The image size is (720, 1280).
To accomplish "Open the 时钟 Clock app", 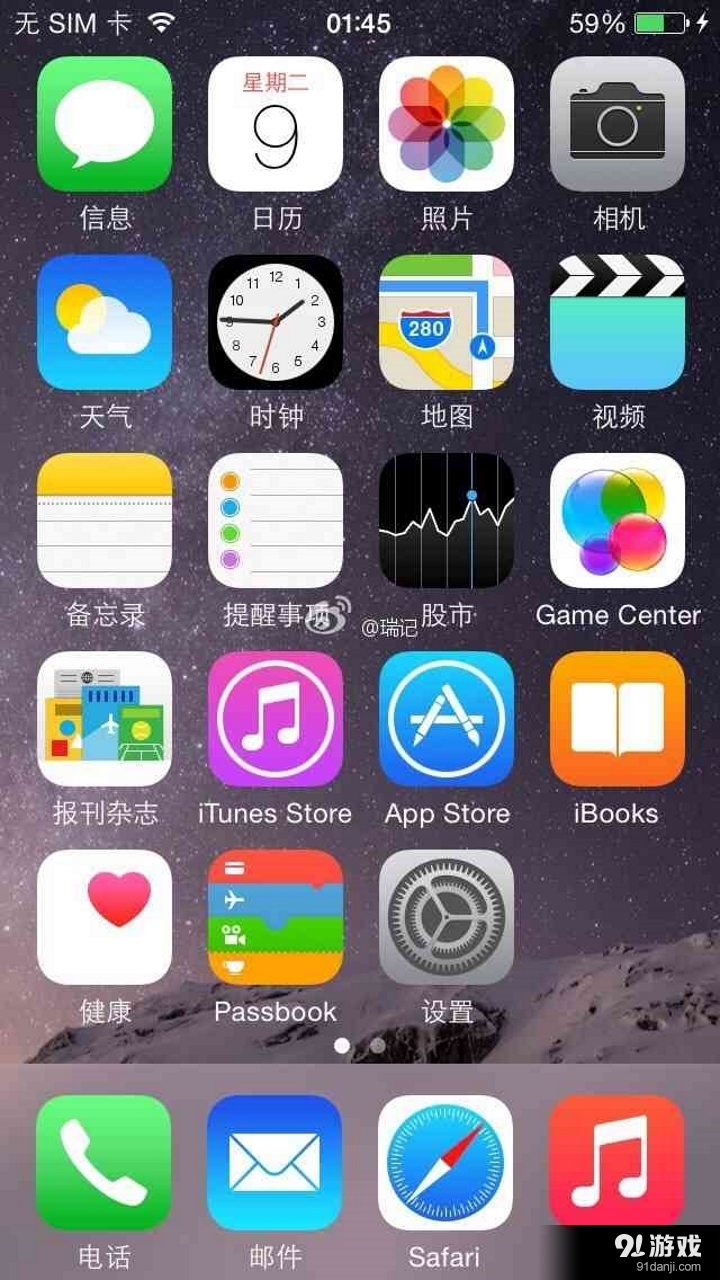I will pos(276,322).
